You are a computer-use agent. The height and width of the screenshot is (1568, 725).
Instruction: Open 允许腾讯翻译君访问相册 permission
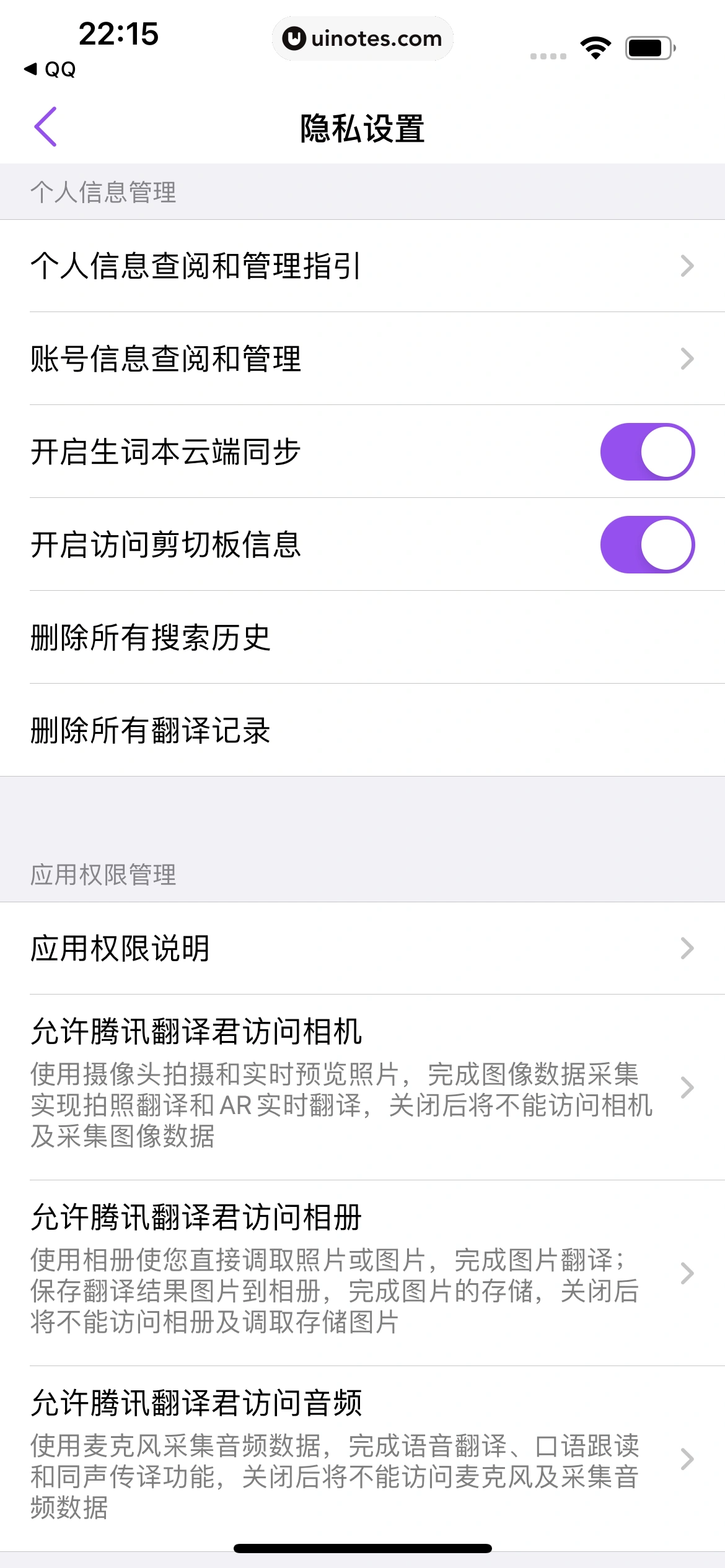click(362, 1273)
